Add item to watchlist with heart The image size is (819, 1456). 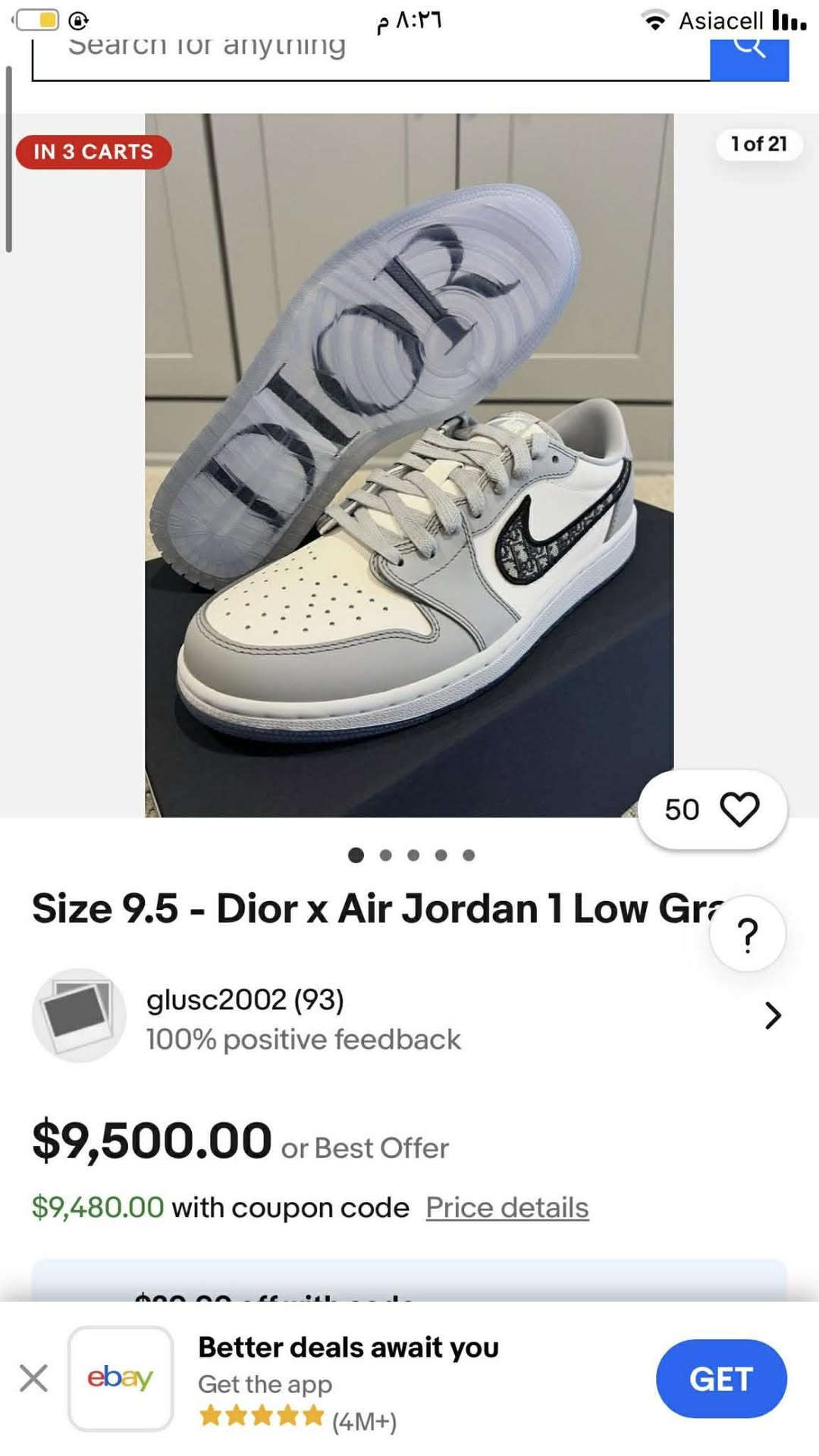click(739, 809)
